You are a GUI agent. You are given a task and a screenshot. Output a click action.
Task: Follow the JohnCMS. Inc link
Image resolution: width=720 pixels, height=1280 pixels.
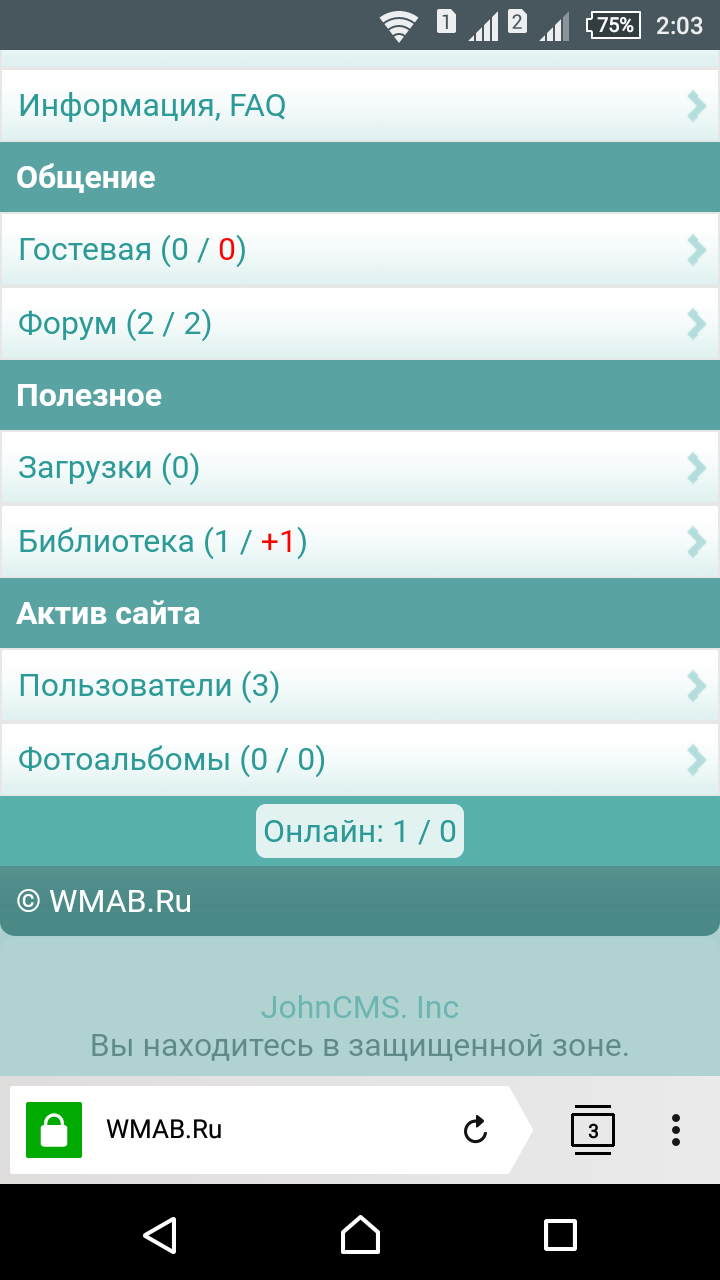pos(360,1007)
